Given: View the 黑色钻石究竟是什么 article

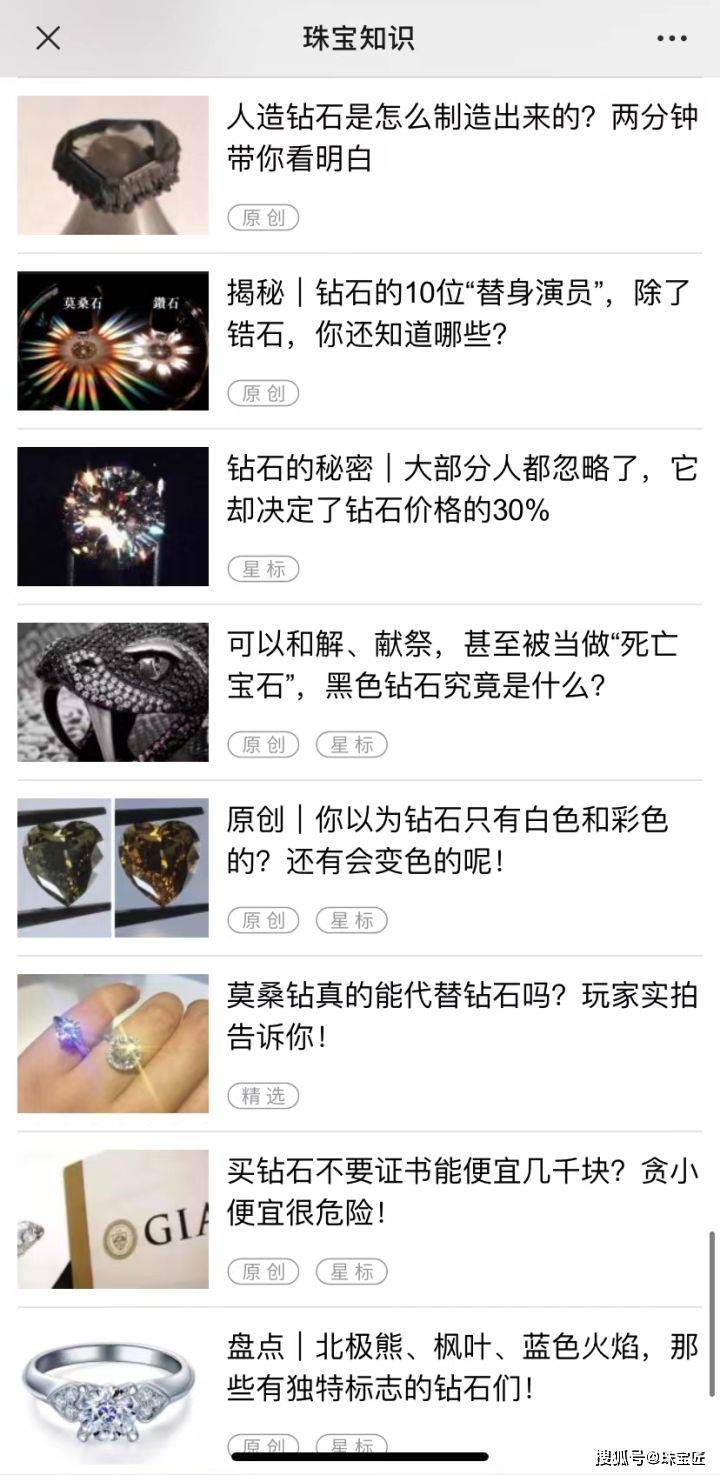Looking at the screenshot, I should tap(461, 665).
